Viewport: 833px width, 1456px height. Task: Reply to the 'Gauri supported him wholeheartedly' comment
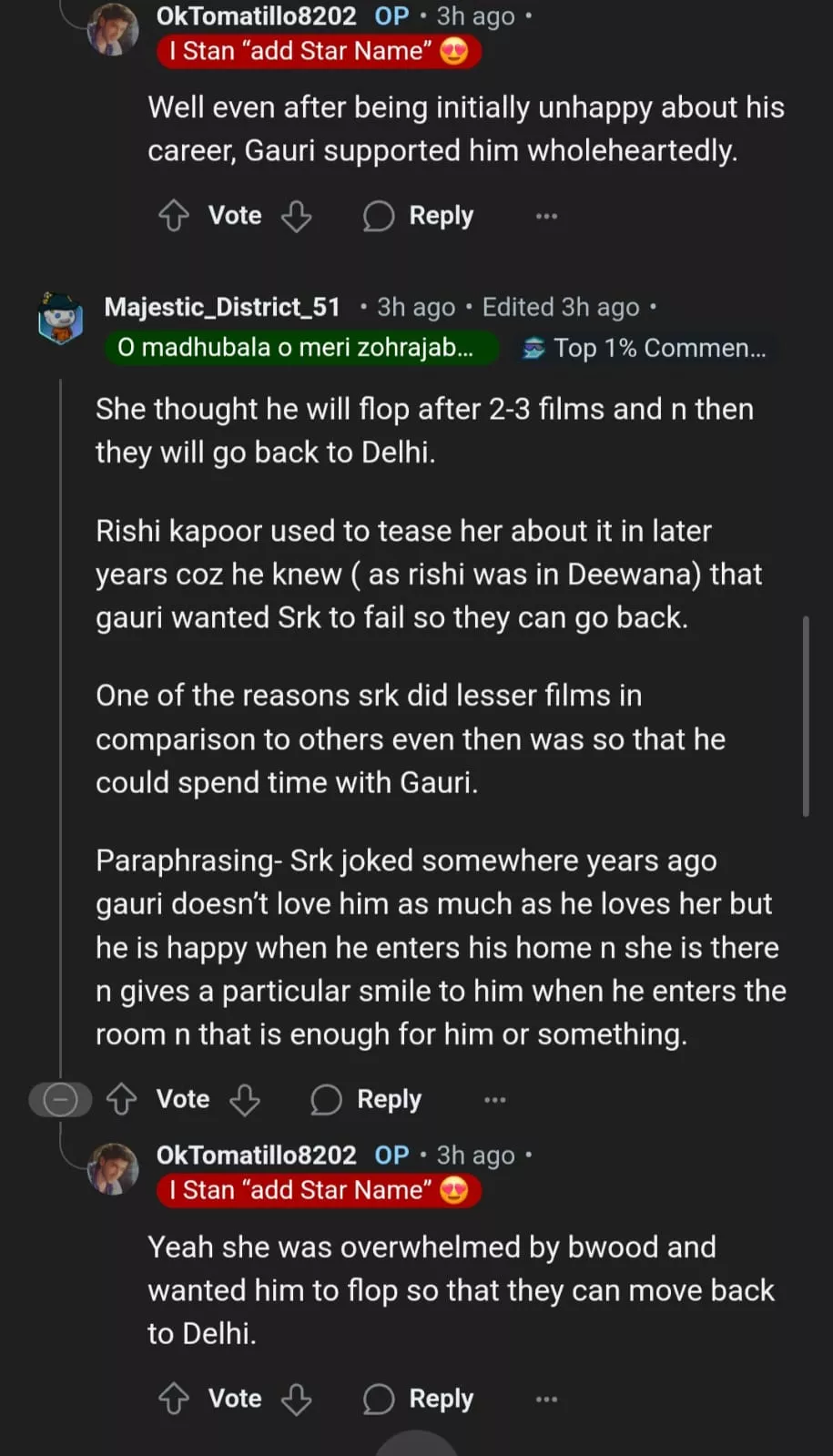[x=419, y=216]
